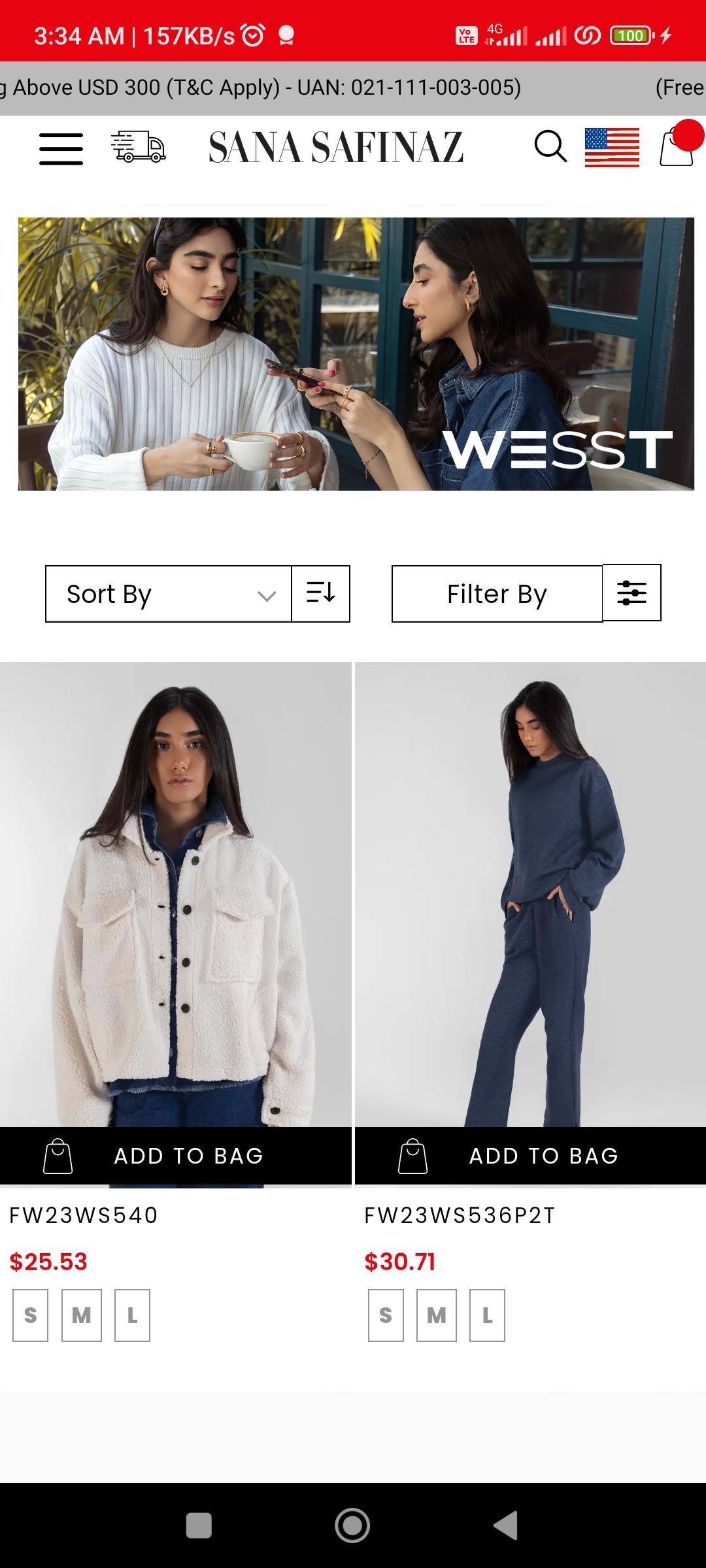Tap the sort order icon
This screenshot has width=706, height=1568.
coord(321,594)
